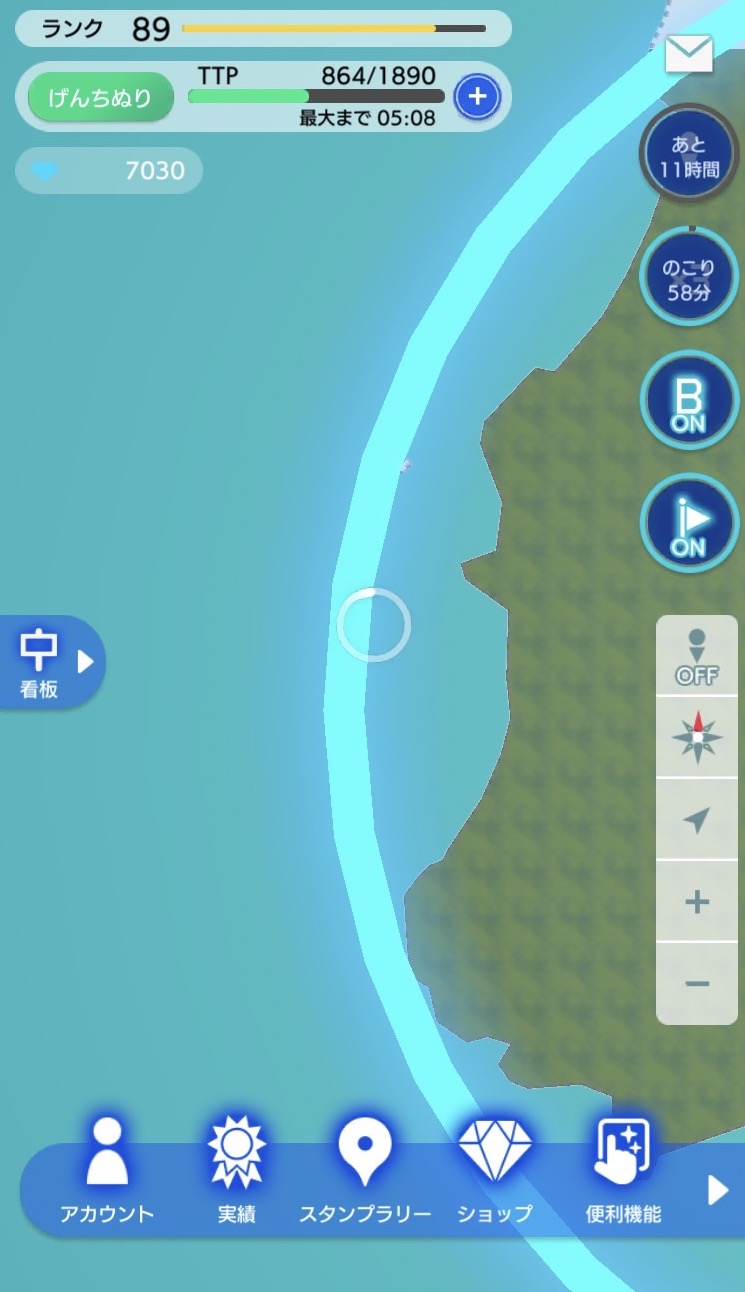745x1292 pixels.
Task: Open the スタンプラリー stamp rally
Action: coord(364,1168)
